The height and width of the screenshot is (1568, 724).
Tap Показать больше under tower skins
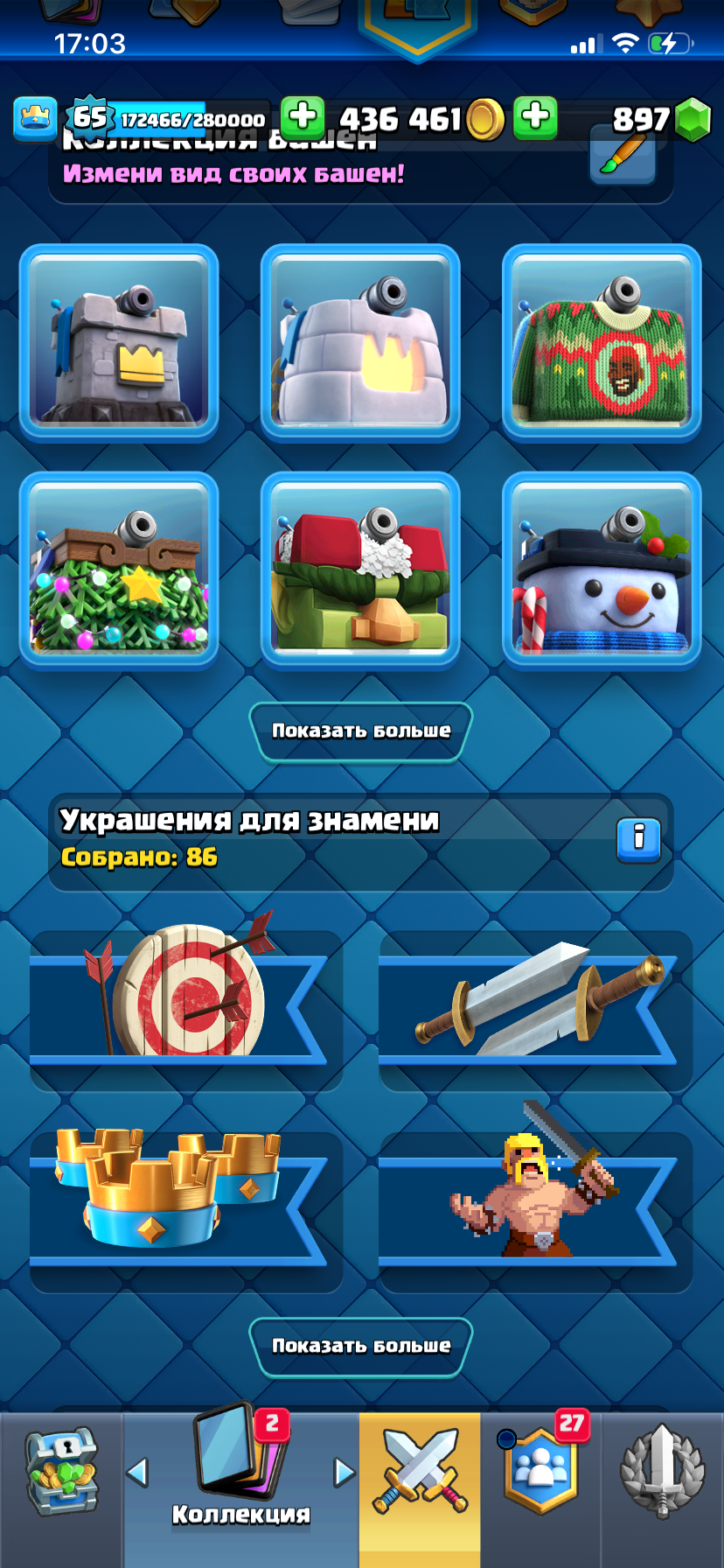coord(361,731)
